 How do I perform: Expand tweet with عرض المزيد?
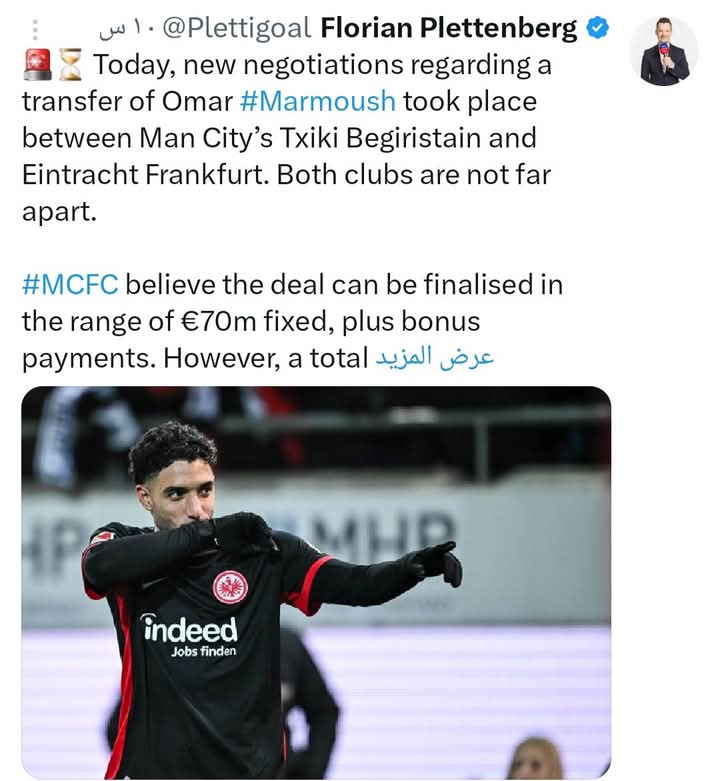(434, 357)
